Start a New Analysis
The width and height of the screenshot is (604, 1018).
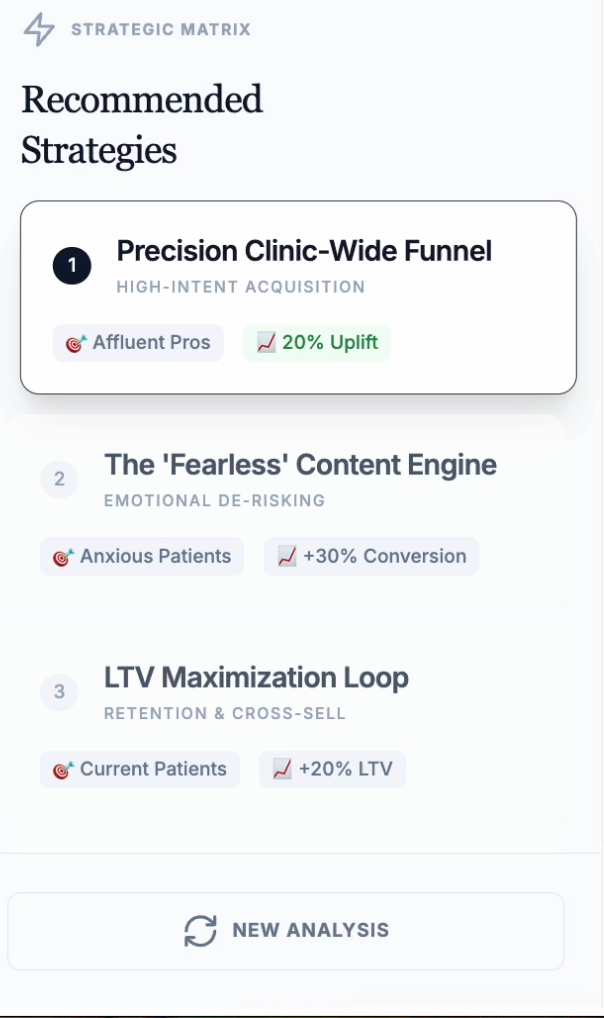point(286,930)
